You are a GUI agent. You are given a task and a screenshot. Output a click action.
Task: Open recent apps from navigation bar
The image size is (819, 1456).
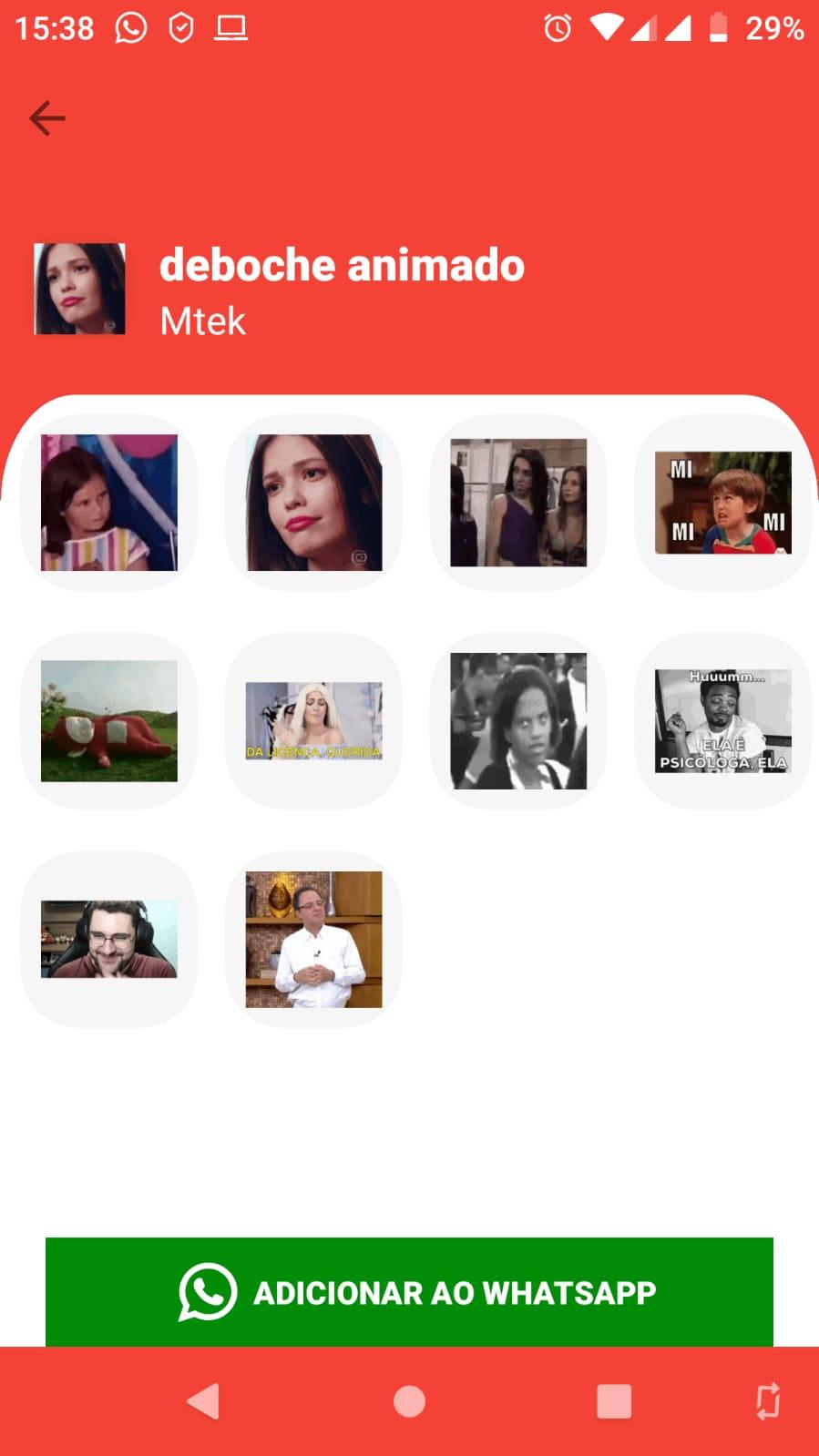coord(613,1401)
